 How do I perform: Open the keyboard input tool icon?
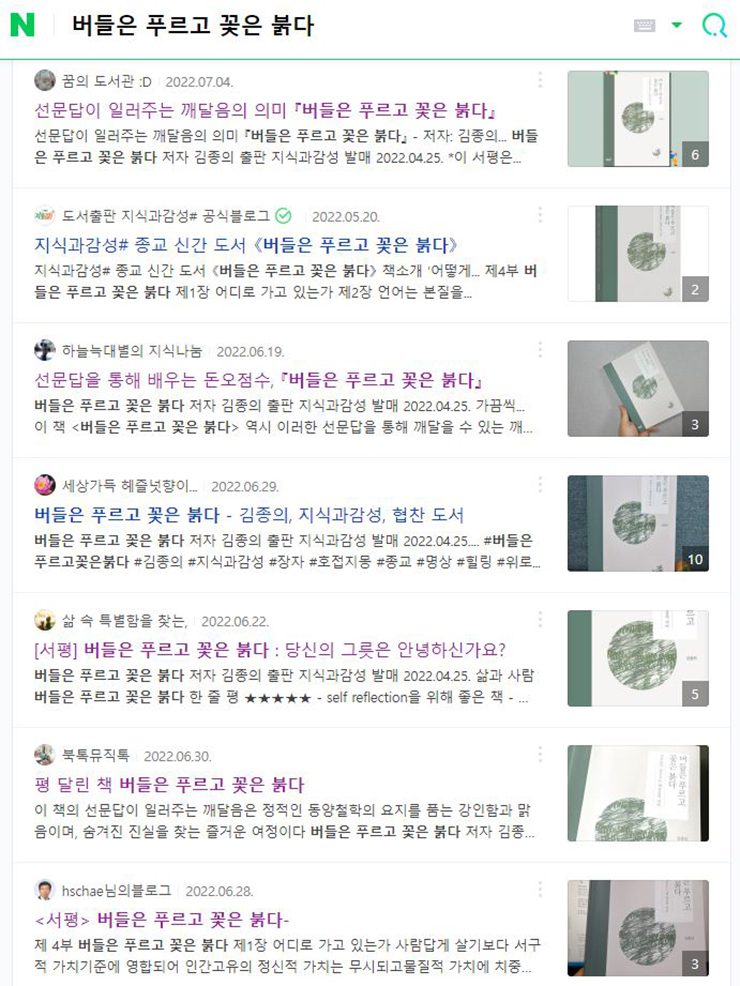click(x=645, y=26)
